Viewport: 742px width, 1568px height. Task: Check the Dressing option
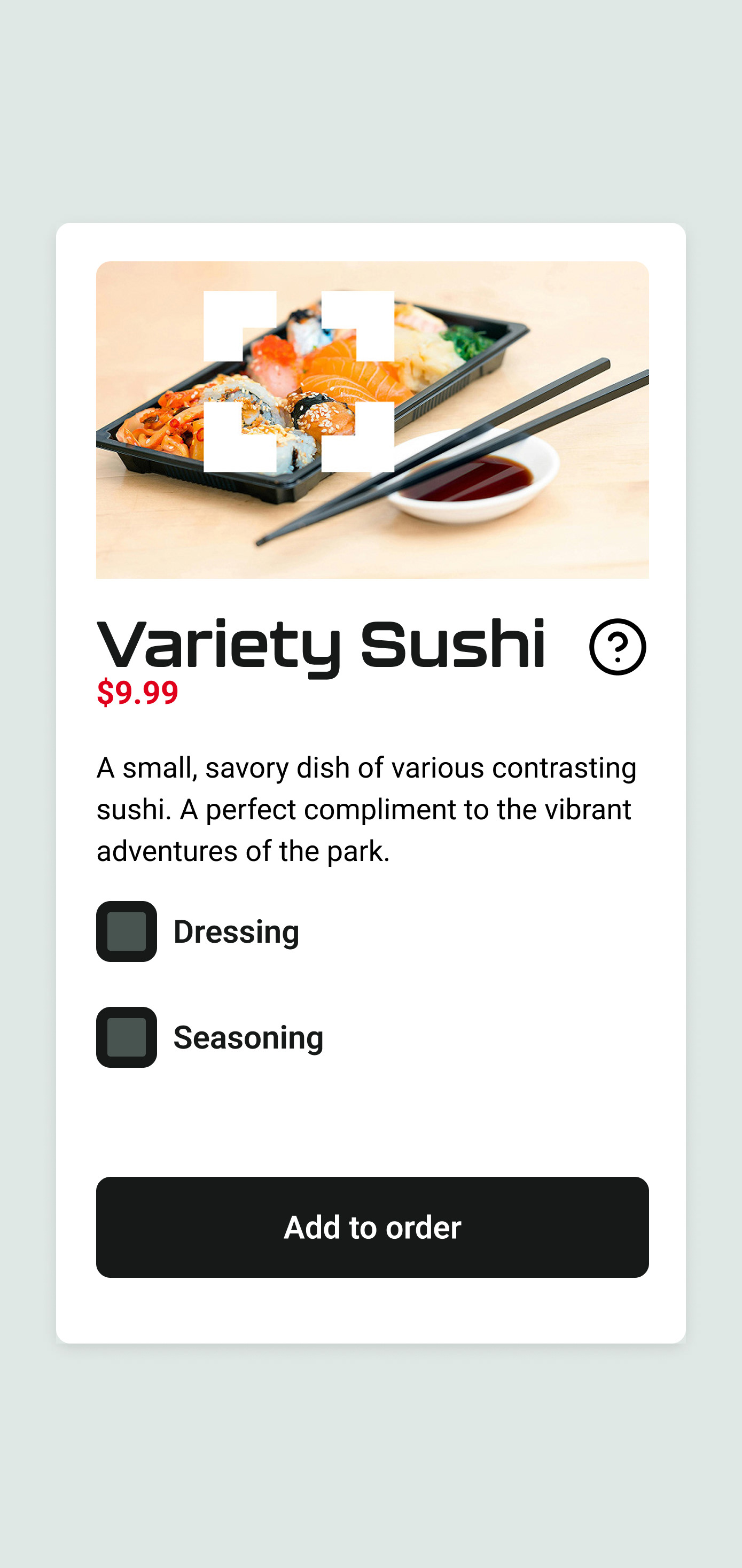coord(127,932)
